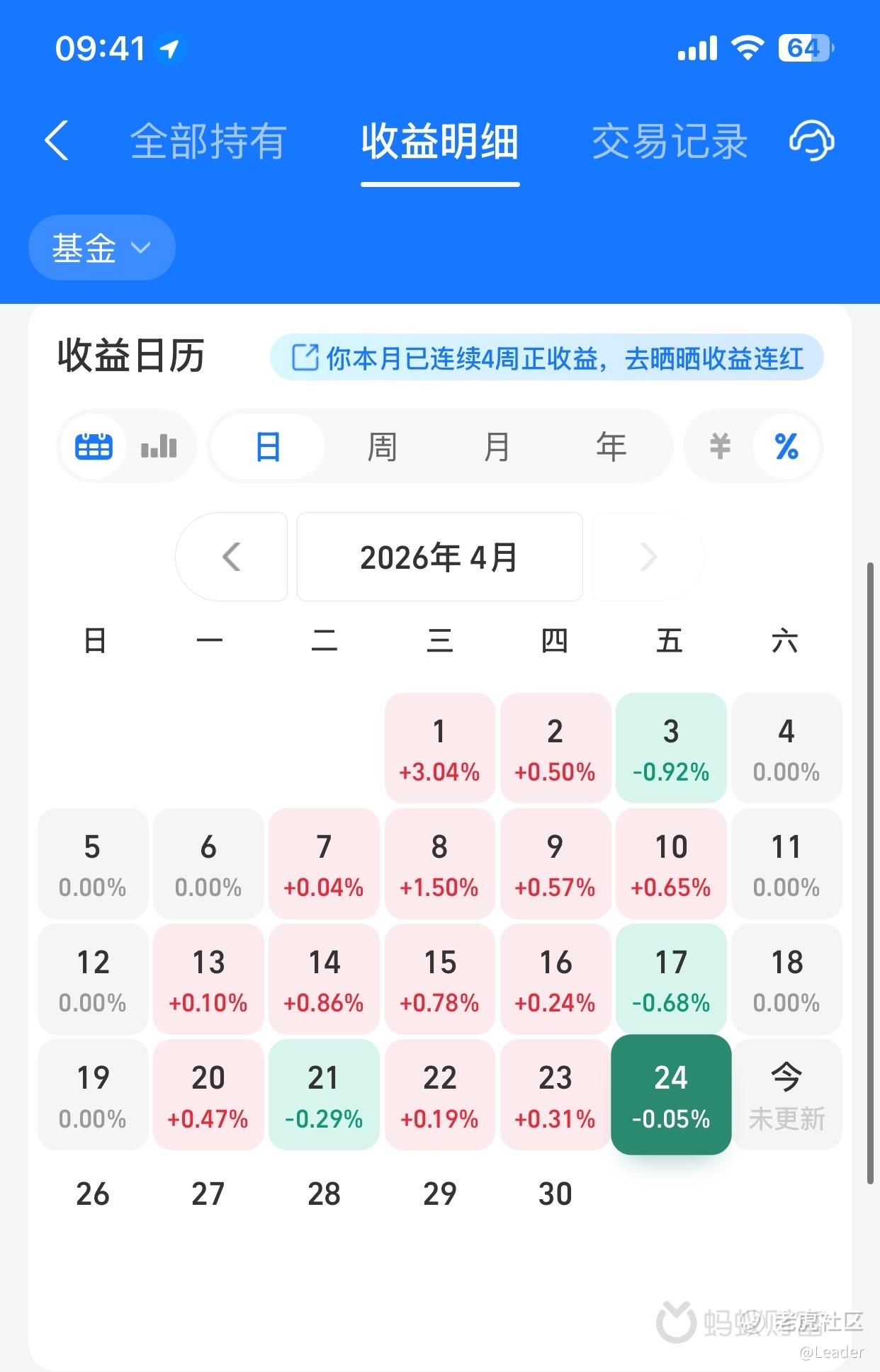Go to the previous month
Viewport: 880px width, 1372px height.
[x=231, y=557]
